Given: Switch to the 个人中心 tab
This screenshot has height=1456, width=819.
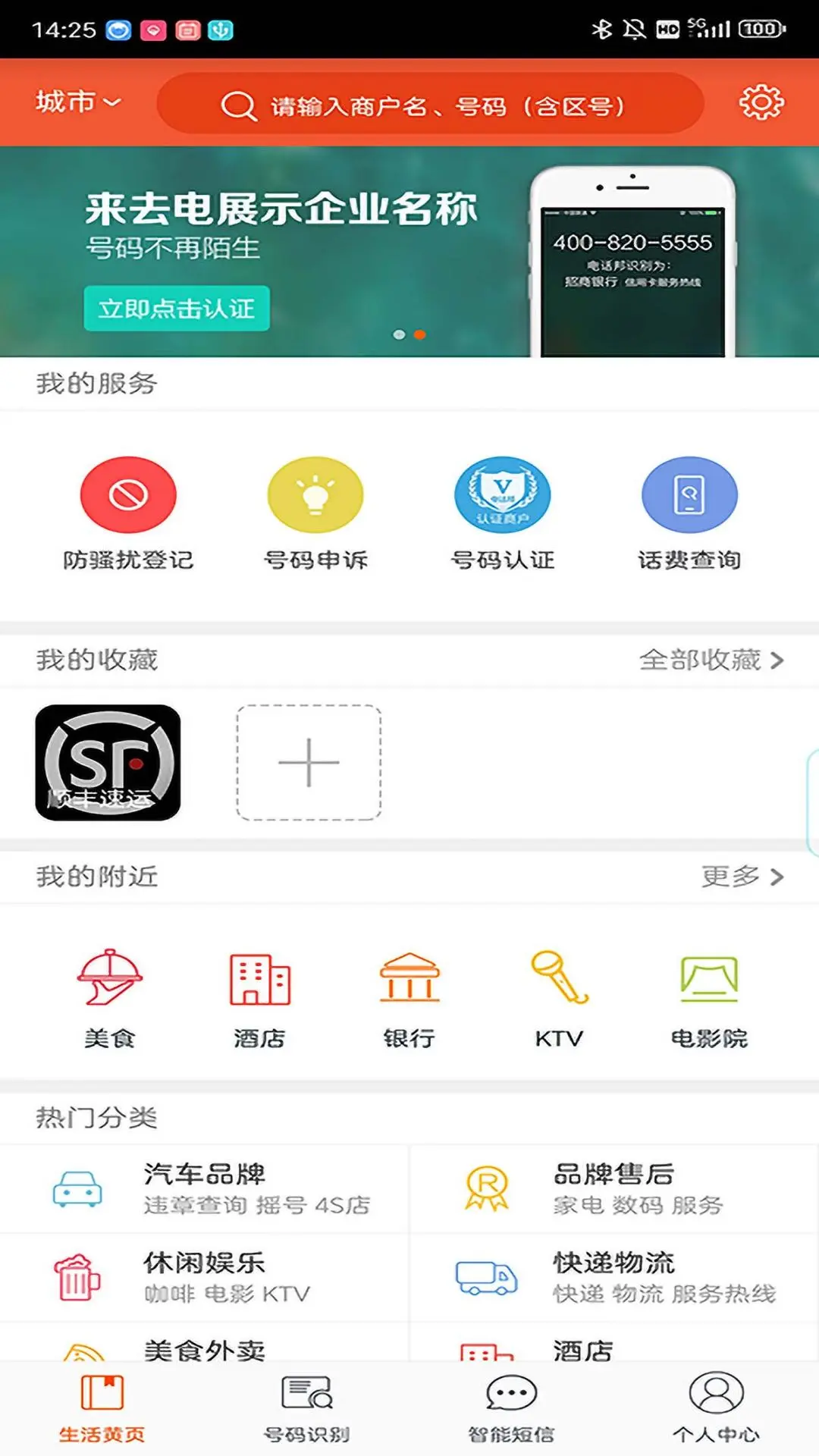Looking at the screenshot, I should tap(716, 1407).
